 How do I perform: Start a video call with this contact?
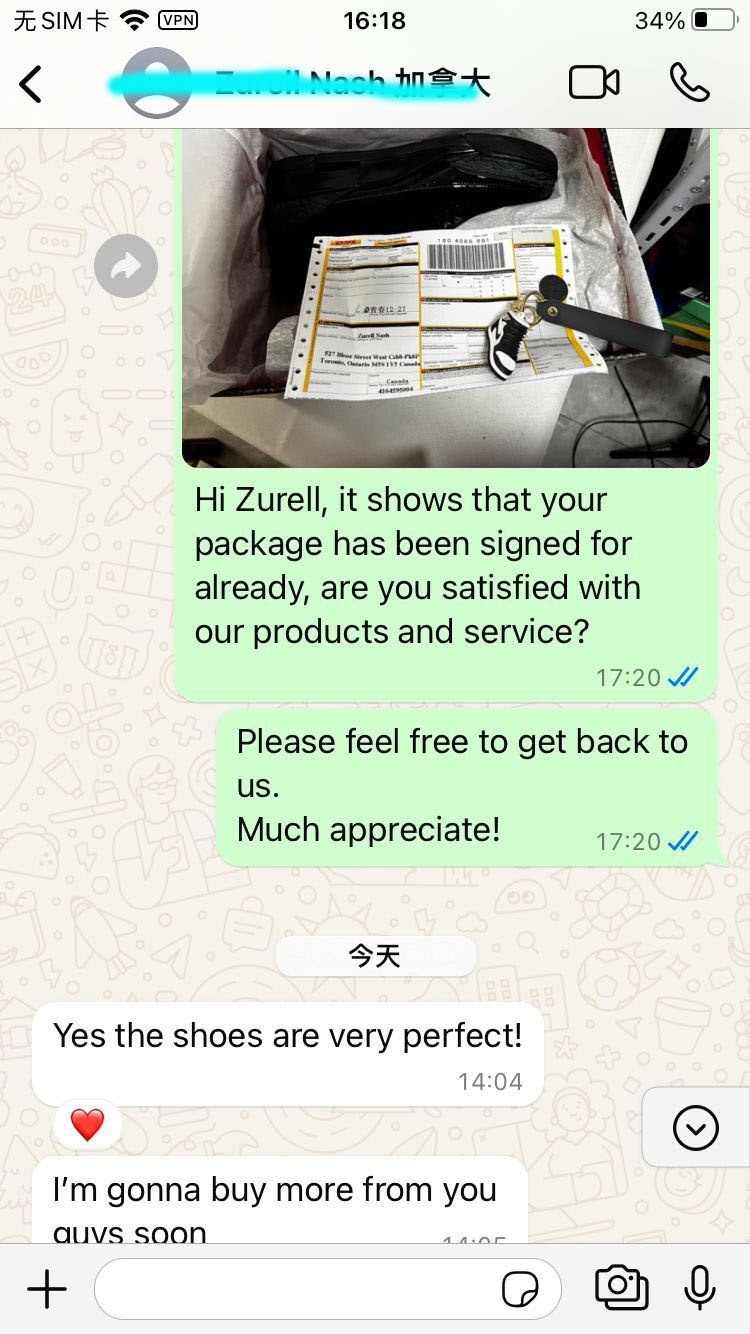click(594, 83)
